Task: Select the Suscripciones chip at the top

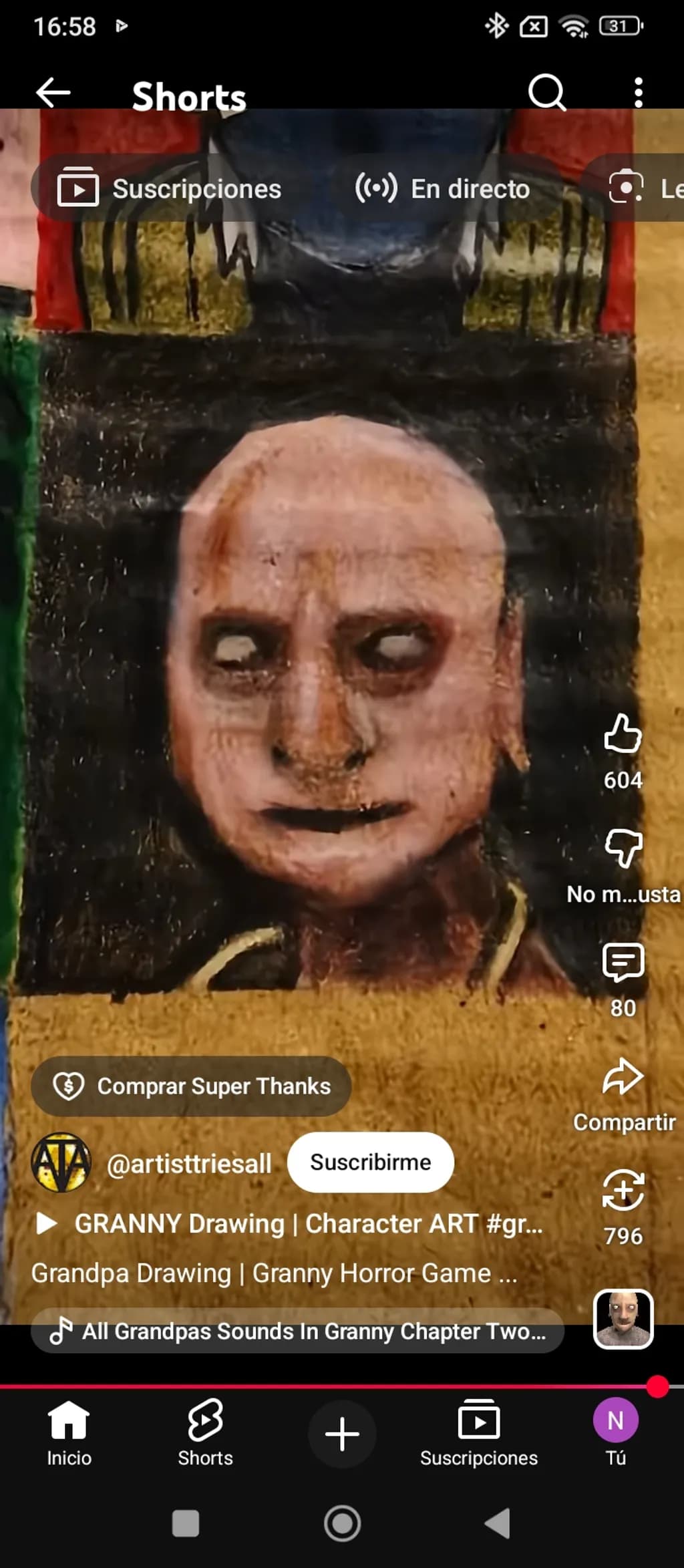Action: pyautogui.click(x=170, y=189)
